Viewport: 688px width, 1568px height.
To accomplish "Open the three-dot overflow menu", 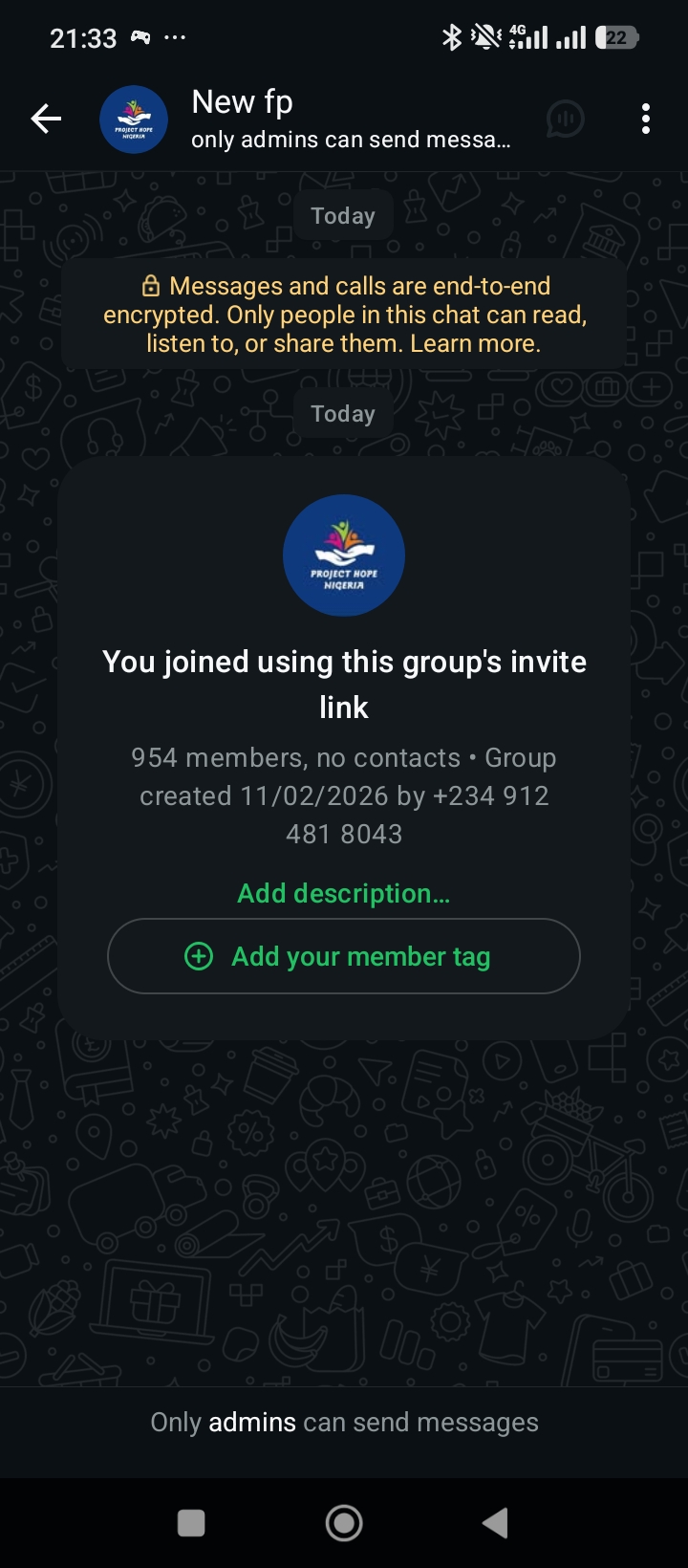I will coord(646,119).
